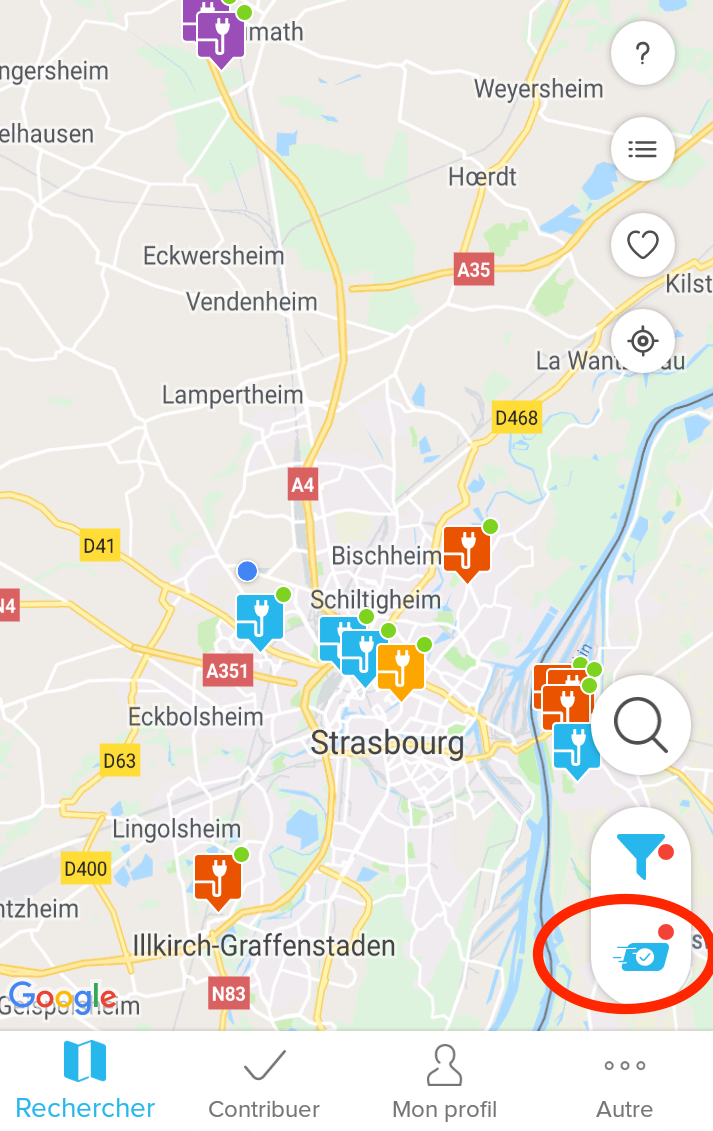Select the blue charger above the A351 sign
Viewport: 713px width, 1131px height.
tap(260, 617)
